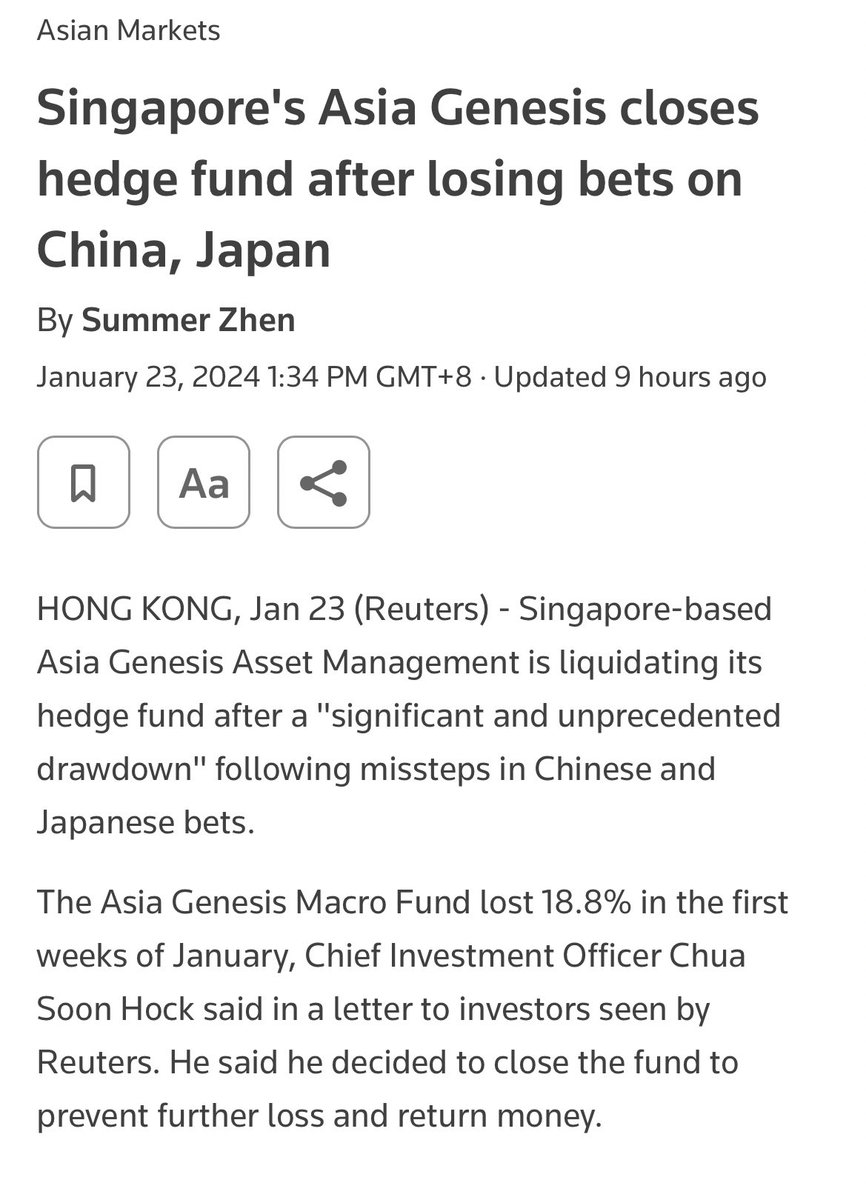Share this article
This screenshot has height=1200, width=866.
click(x=323, y=483)
